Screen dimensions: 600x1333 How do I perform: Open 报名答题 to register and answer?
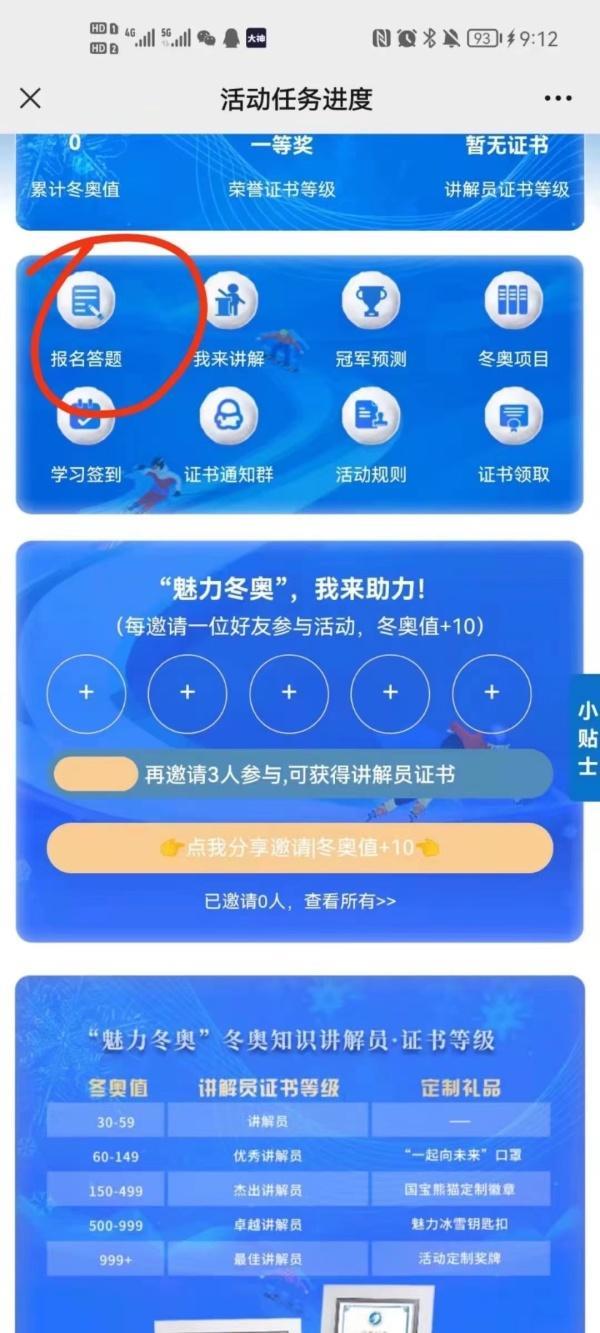[x=86, y=320]
